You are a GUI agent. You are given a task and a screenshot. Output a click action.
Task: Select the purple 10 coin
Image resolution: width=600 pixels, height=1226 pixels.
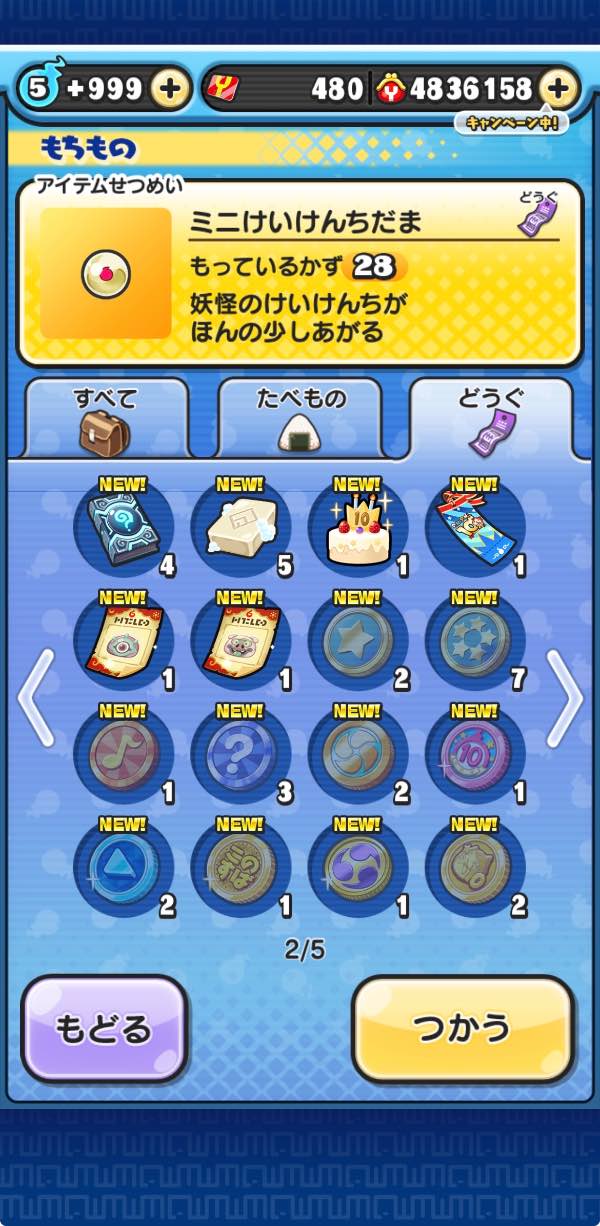click(x=474, y=753)
